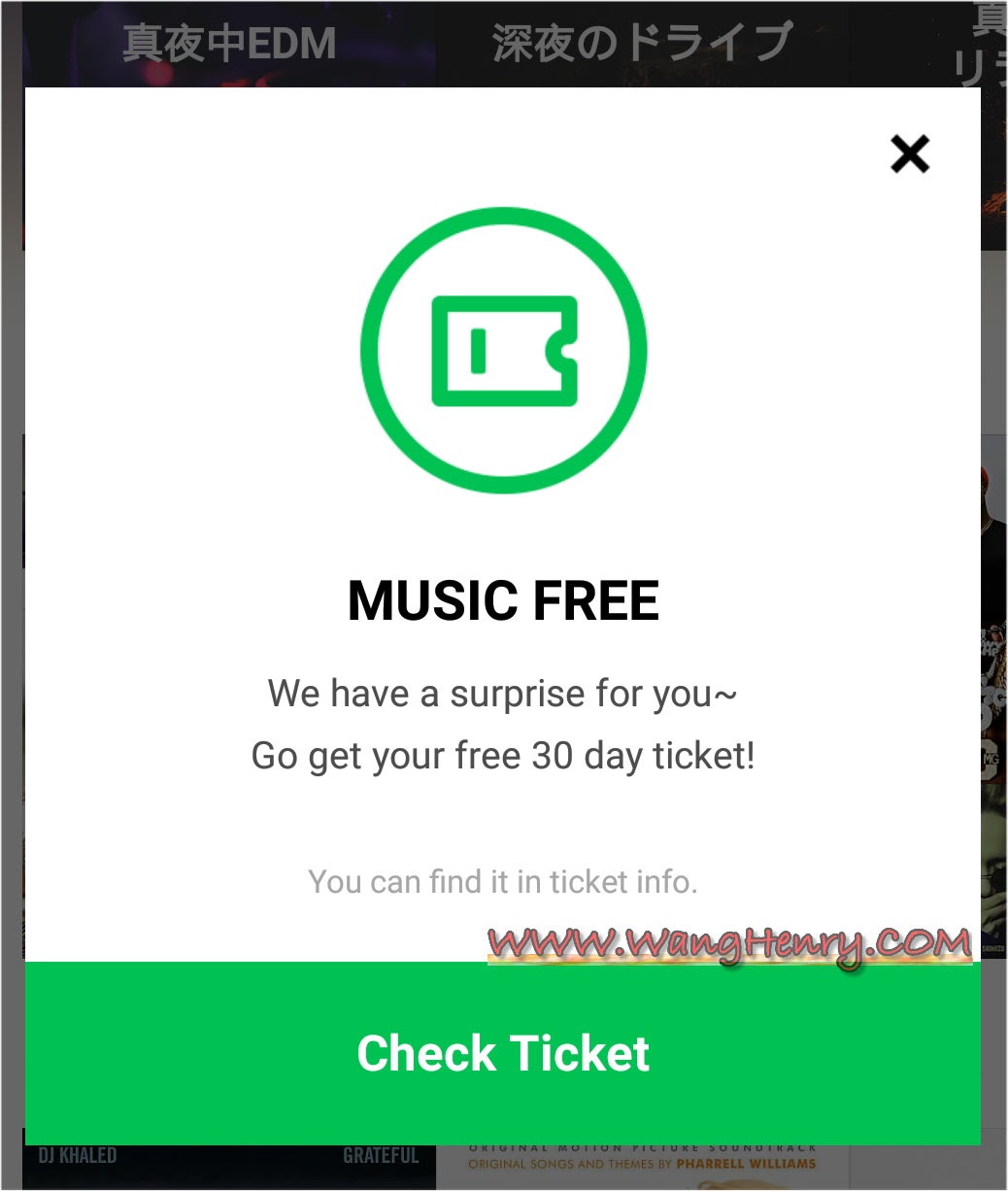Screen dimensions: 1008x1191
Task: Dismiss the MUSIC FREE dialog
Action: [x=910, y=153]
